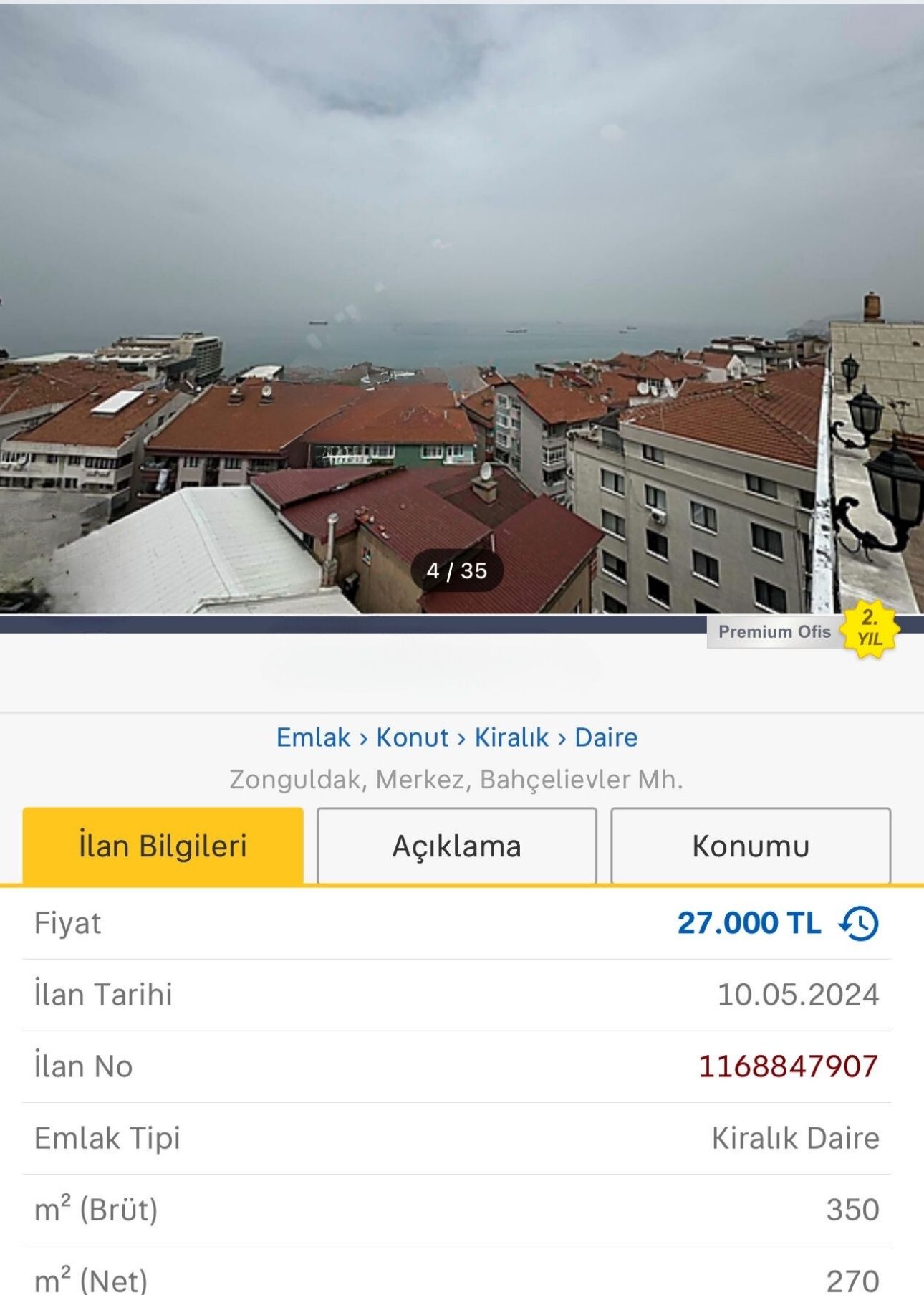Select the İlan Bilgileri tab

pos(163,846)
